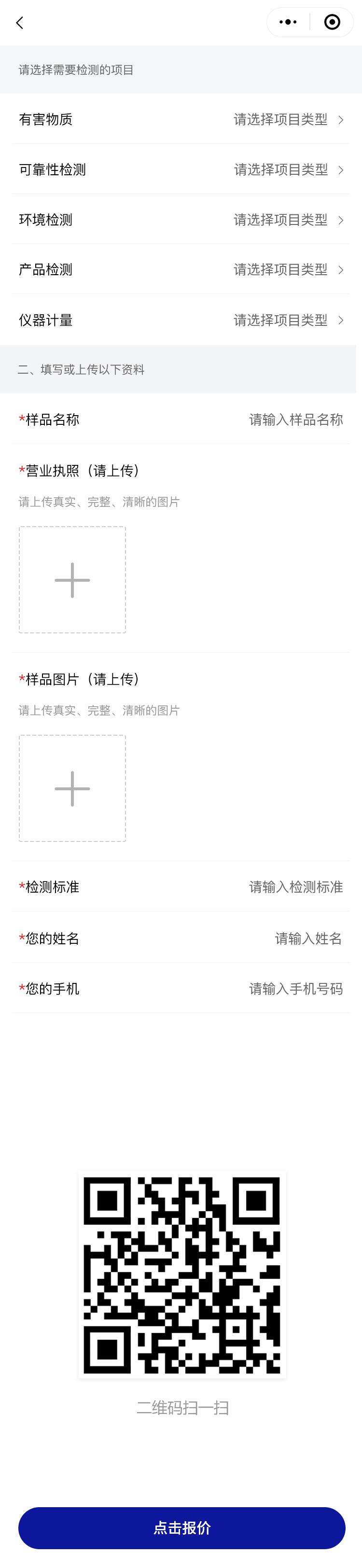Image resolution: width=362 pixels, height=1568 pixels.
Task: Close the mini program with the circle icon
Action: pyautogui.click(x=332, y=23)
